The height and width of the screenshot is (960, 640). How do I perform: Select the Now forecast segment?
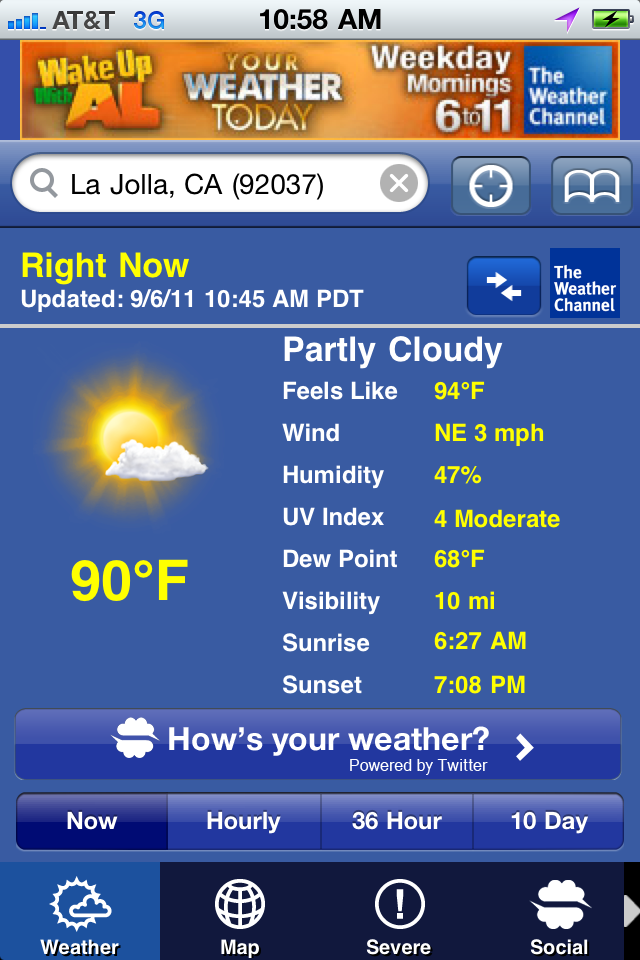tap(92, 822)
